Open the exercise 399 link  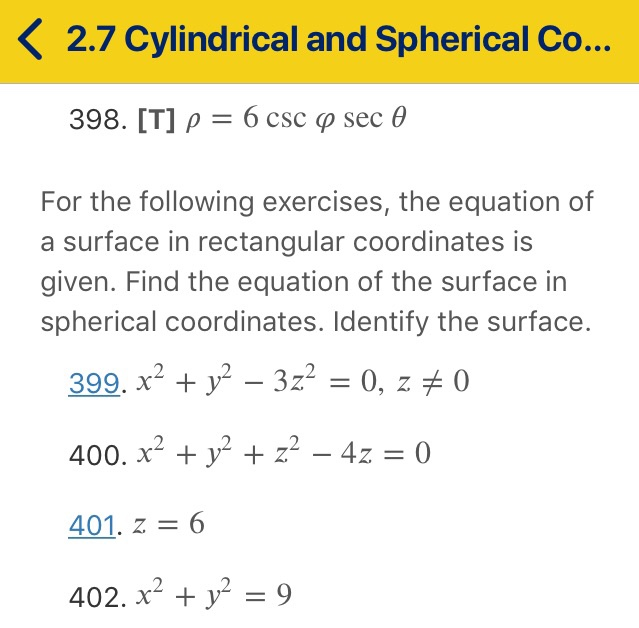click(91, 384)
